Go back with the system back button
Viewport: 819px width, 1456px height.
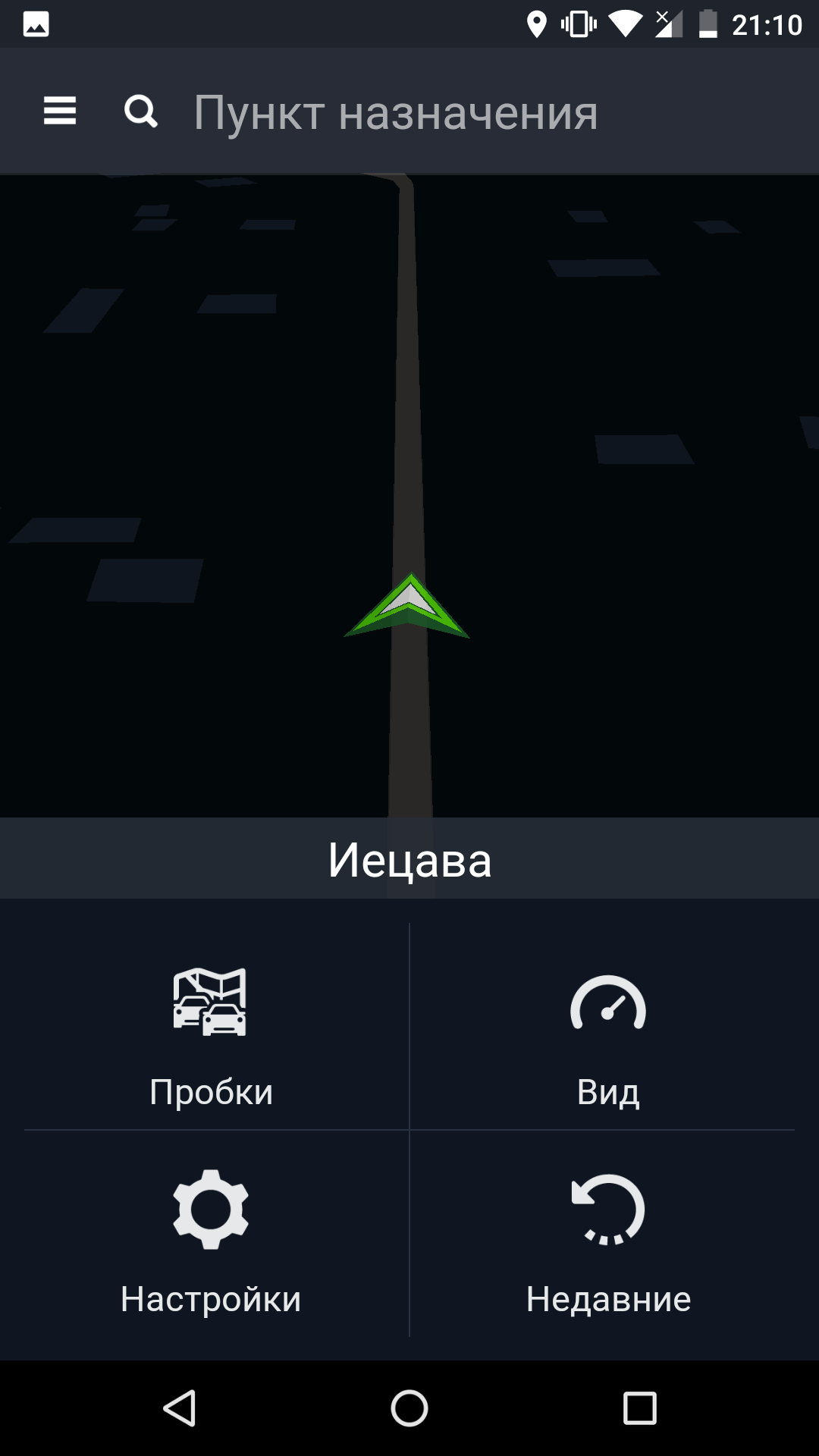[180, 1408]
